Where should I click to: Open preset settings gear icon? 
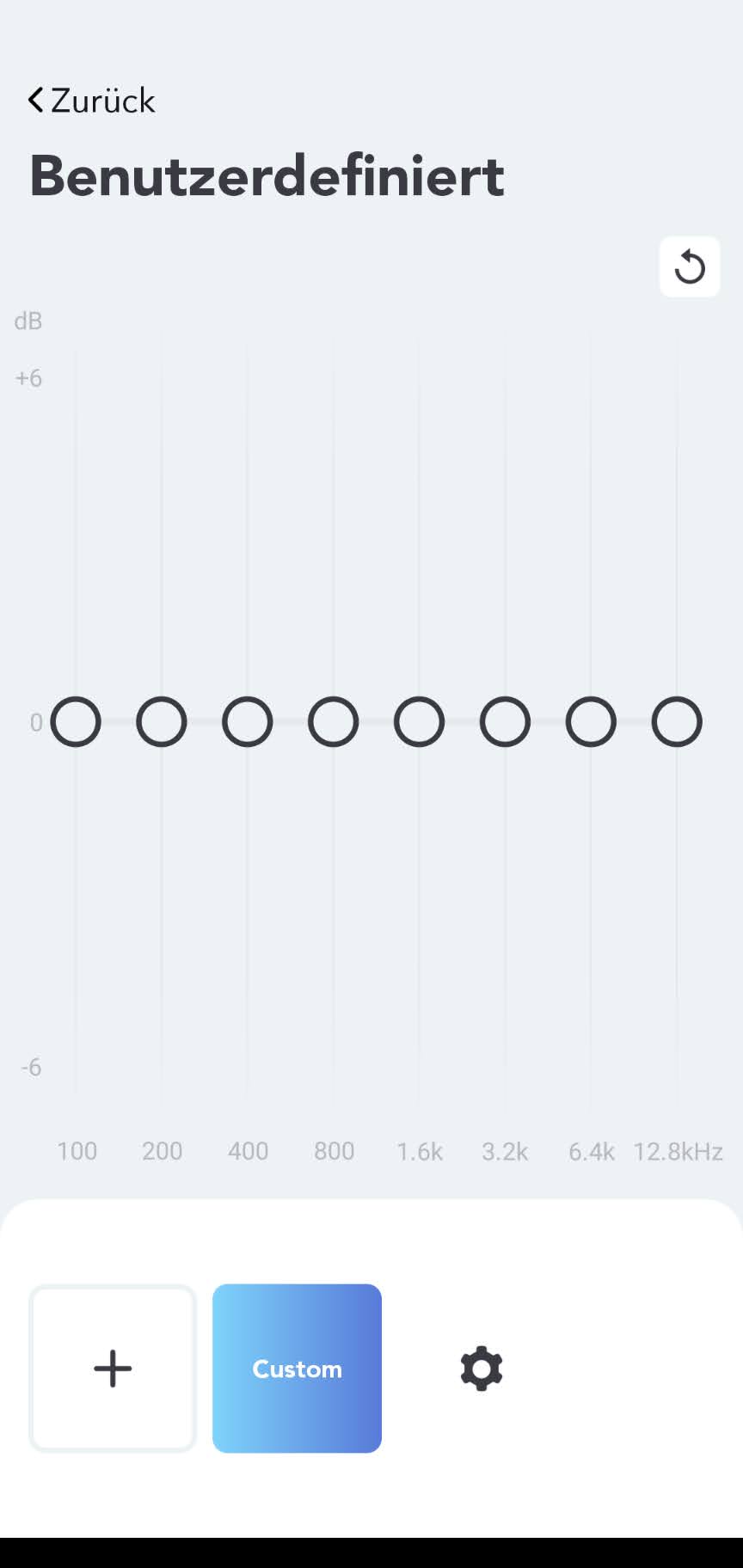pos(482,1368)
